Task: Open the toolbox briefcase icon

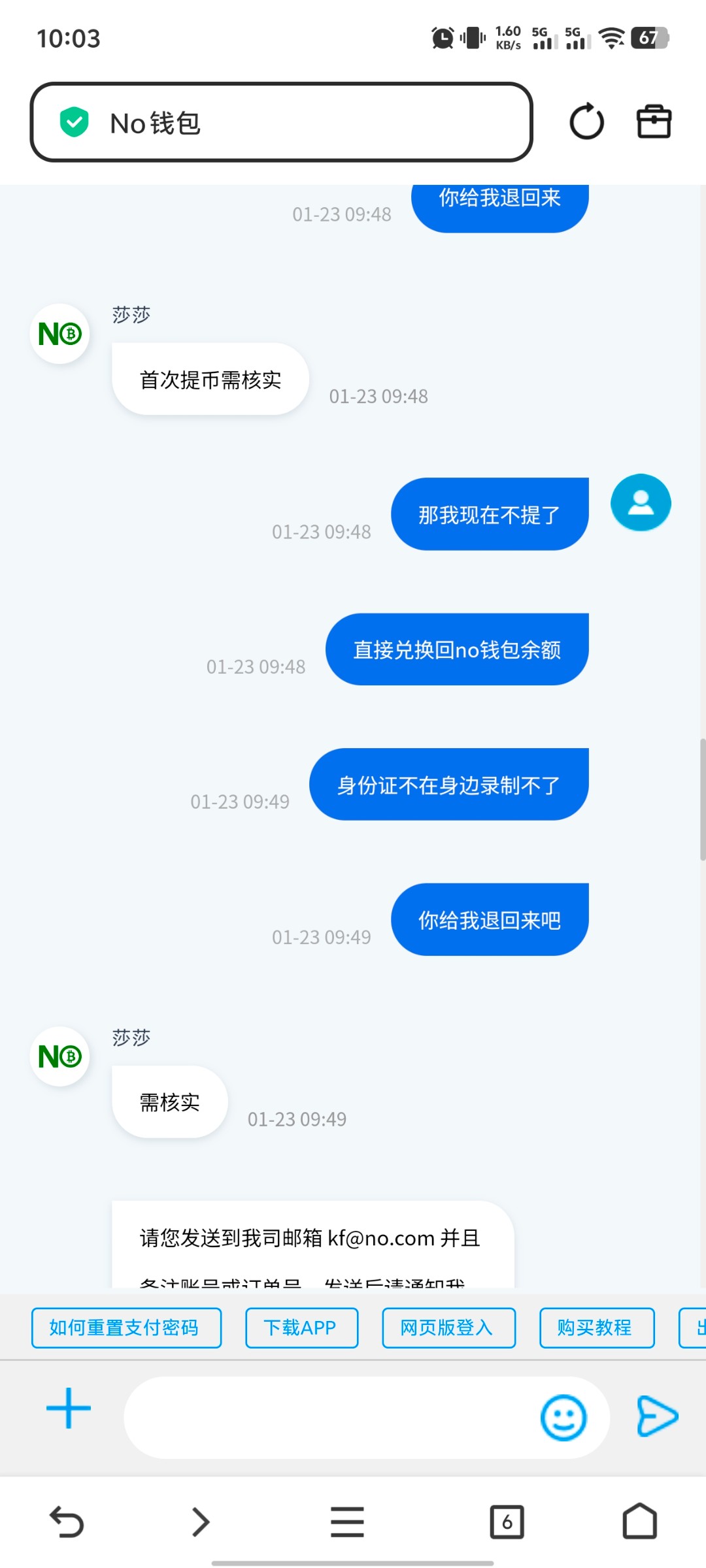Action: [x=654, y=122]
